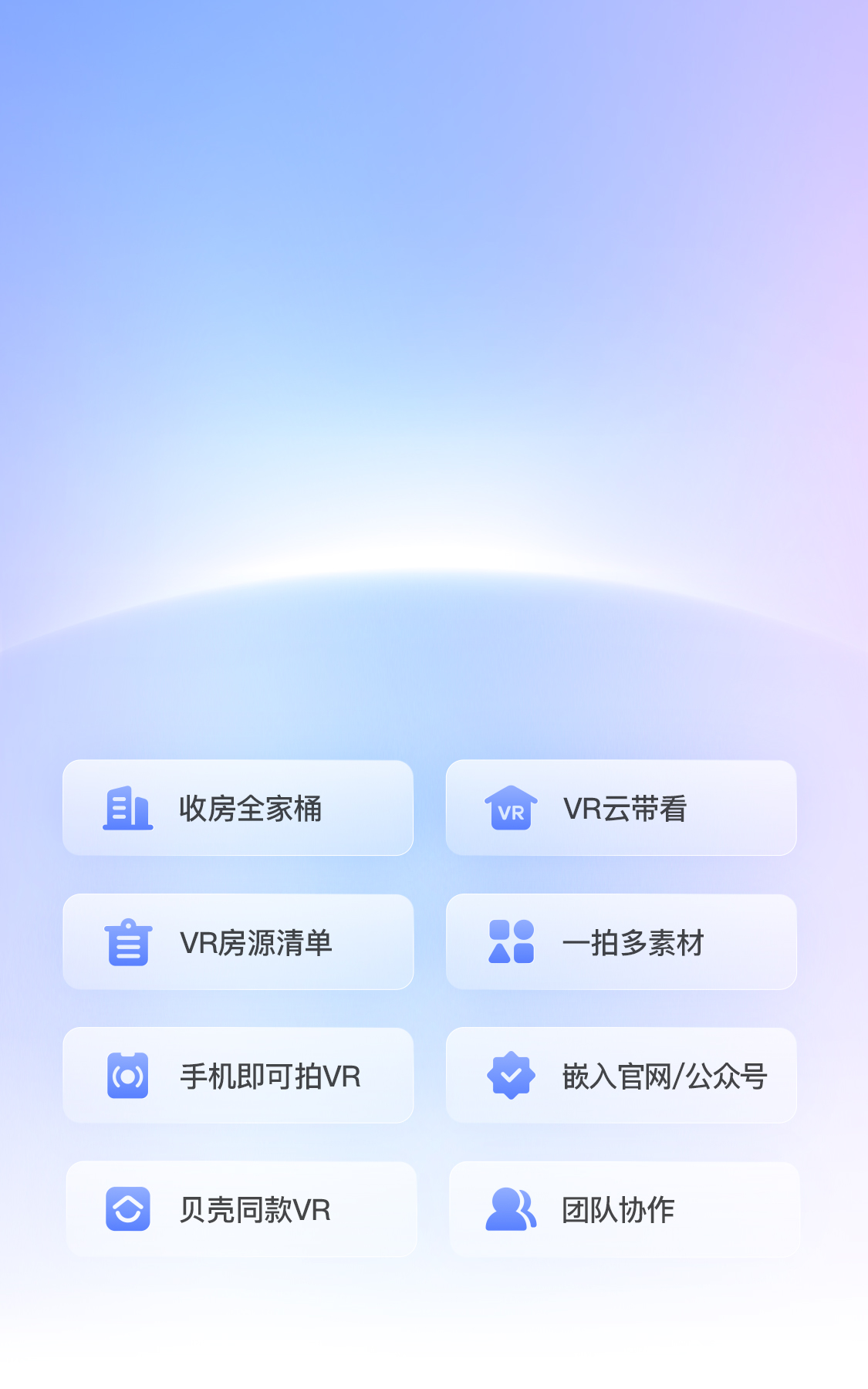This screenshot has height=1389, width=868.
Task: Click the text label 收房全家桶
Action: click(251, 808)
